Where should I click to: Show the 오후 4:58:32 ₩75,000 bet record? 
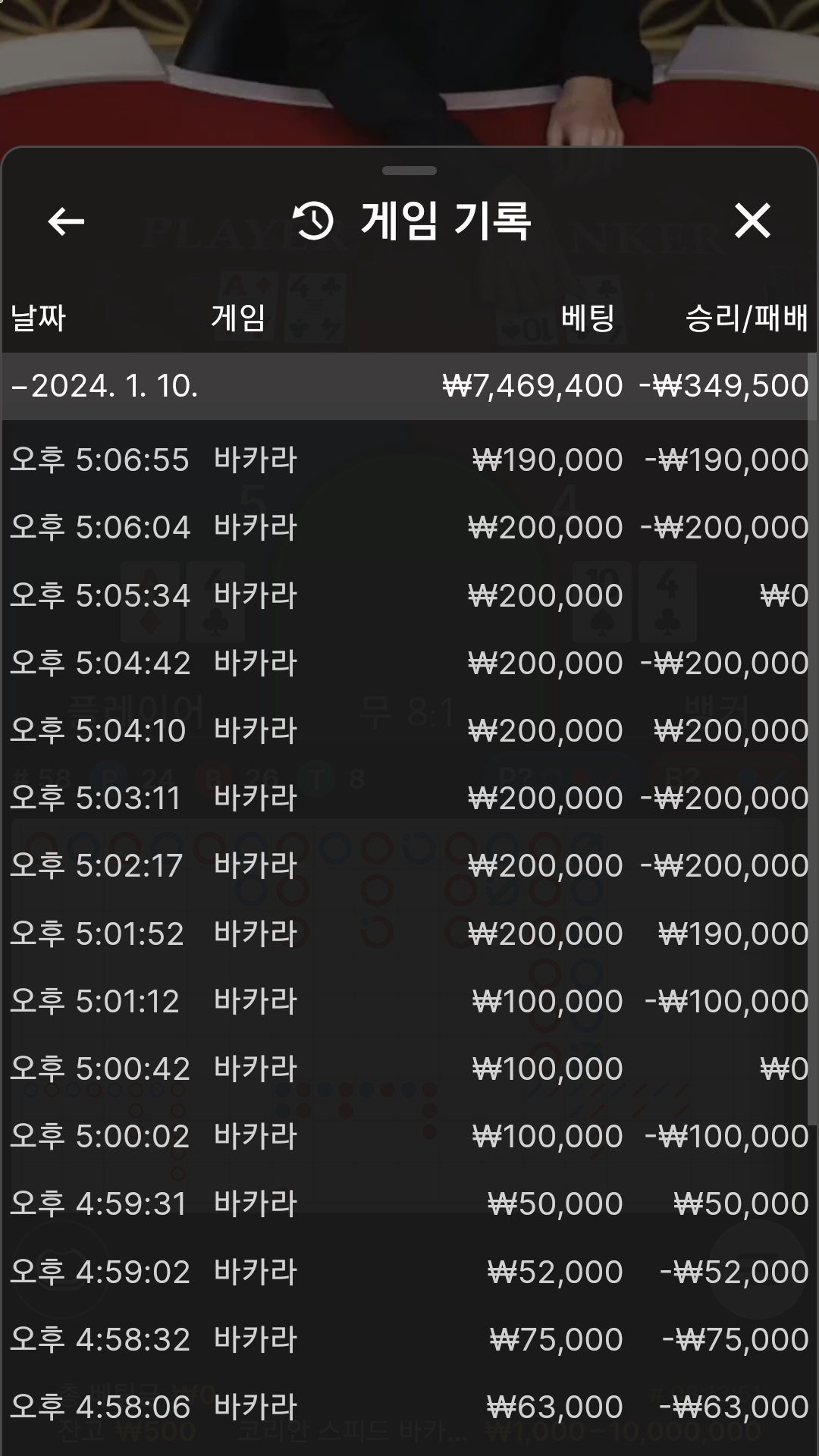[409, 1339]
